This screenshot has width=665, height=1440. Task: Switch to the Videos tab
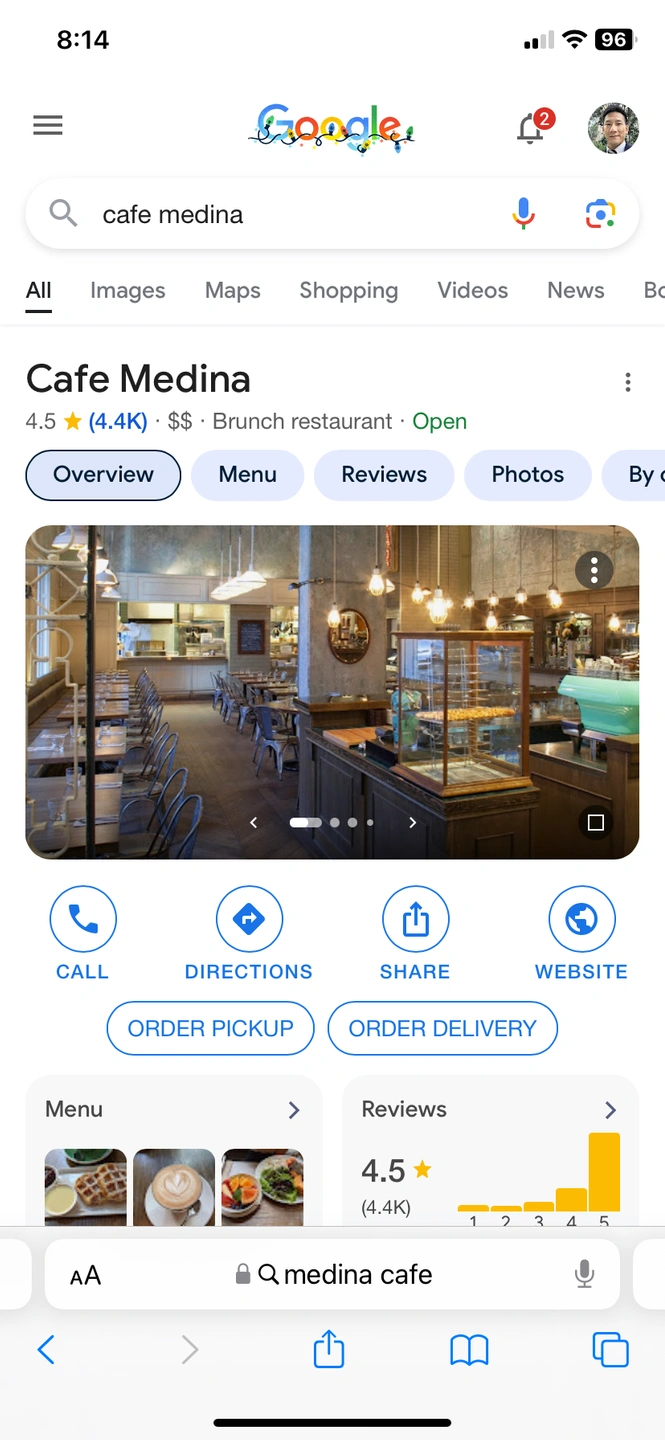472,291
